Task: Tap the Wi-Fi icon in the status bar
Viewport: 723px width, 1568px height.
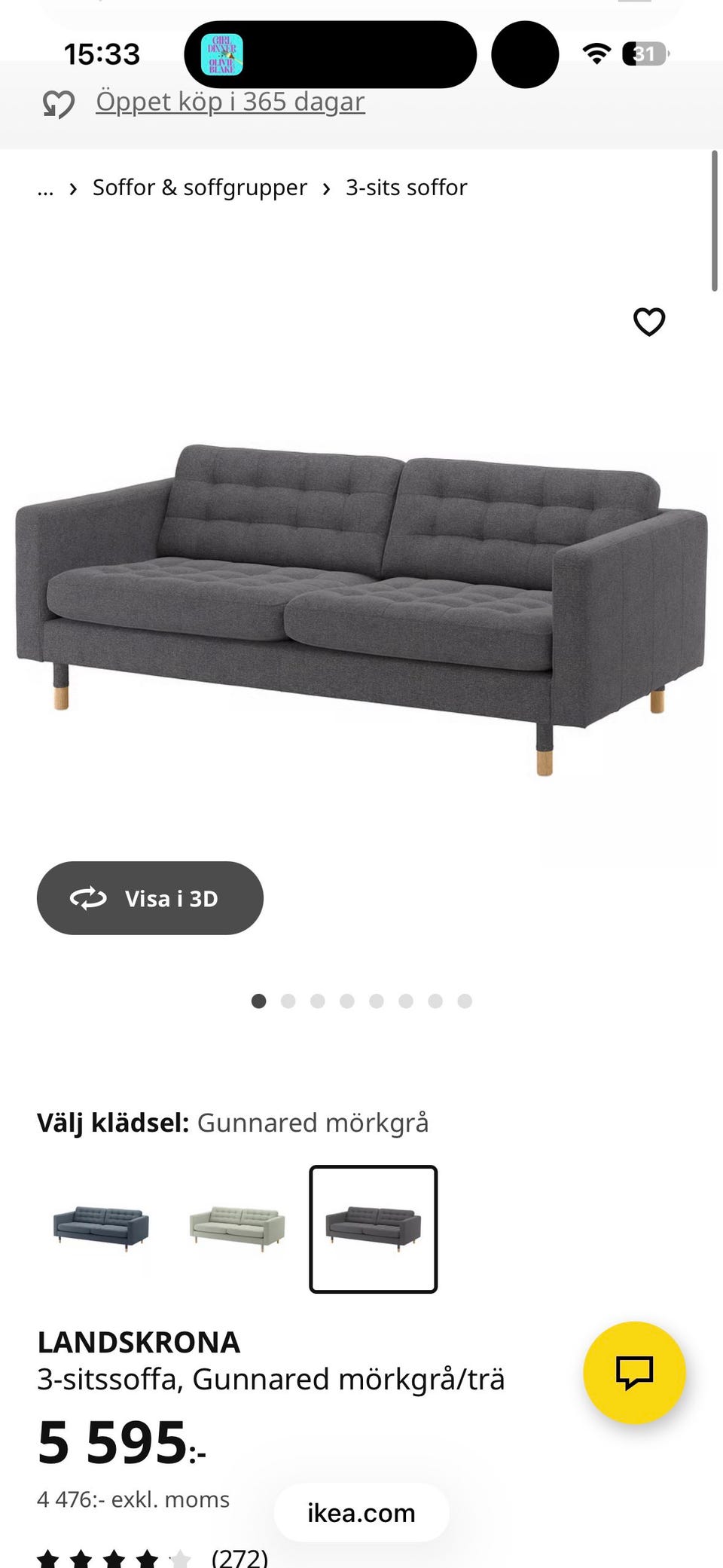Action: [x=595, y=54]
